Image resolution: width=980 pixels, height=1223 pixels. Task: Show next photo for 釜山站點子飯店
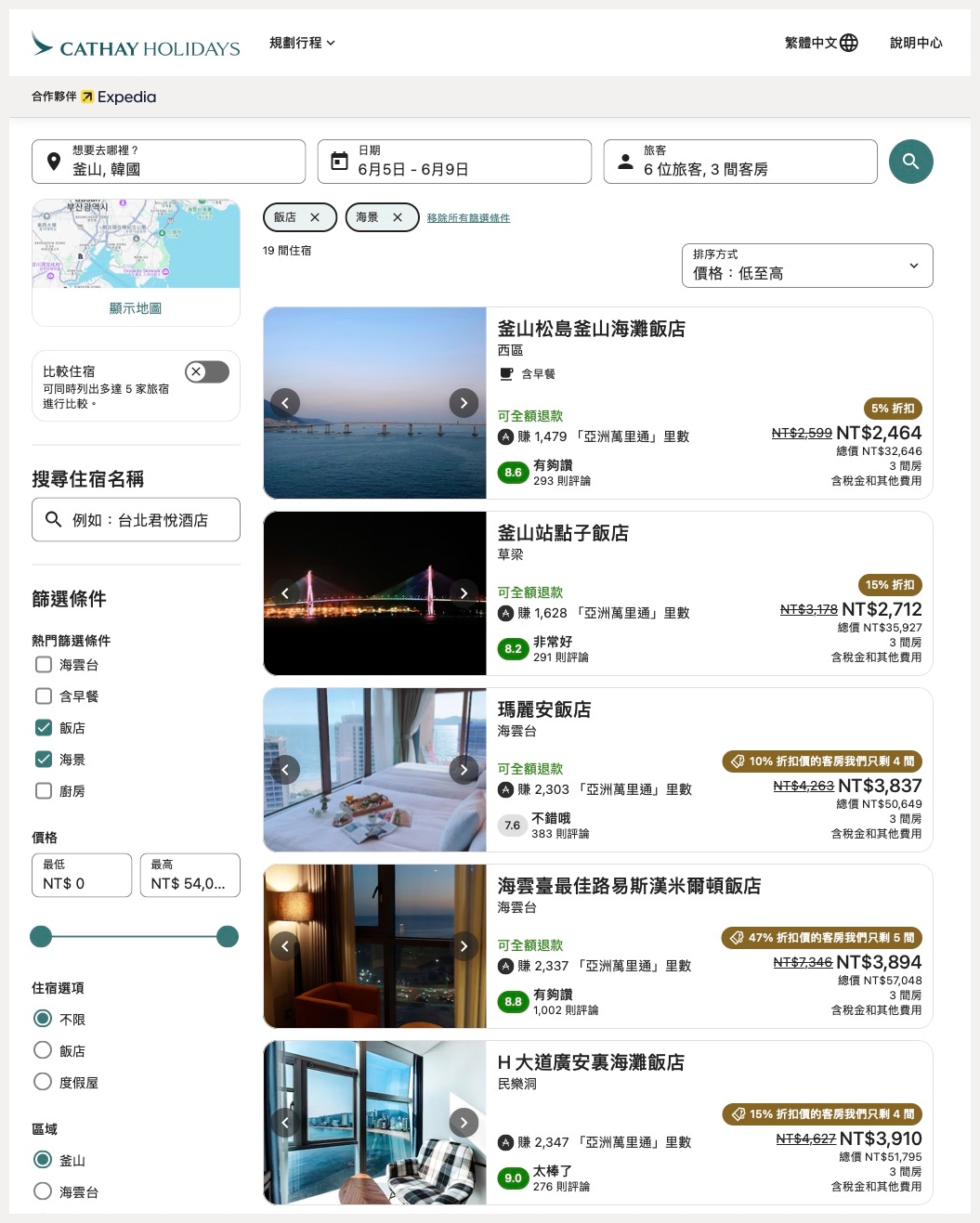click(x=464, y=592)
